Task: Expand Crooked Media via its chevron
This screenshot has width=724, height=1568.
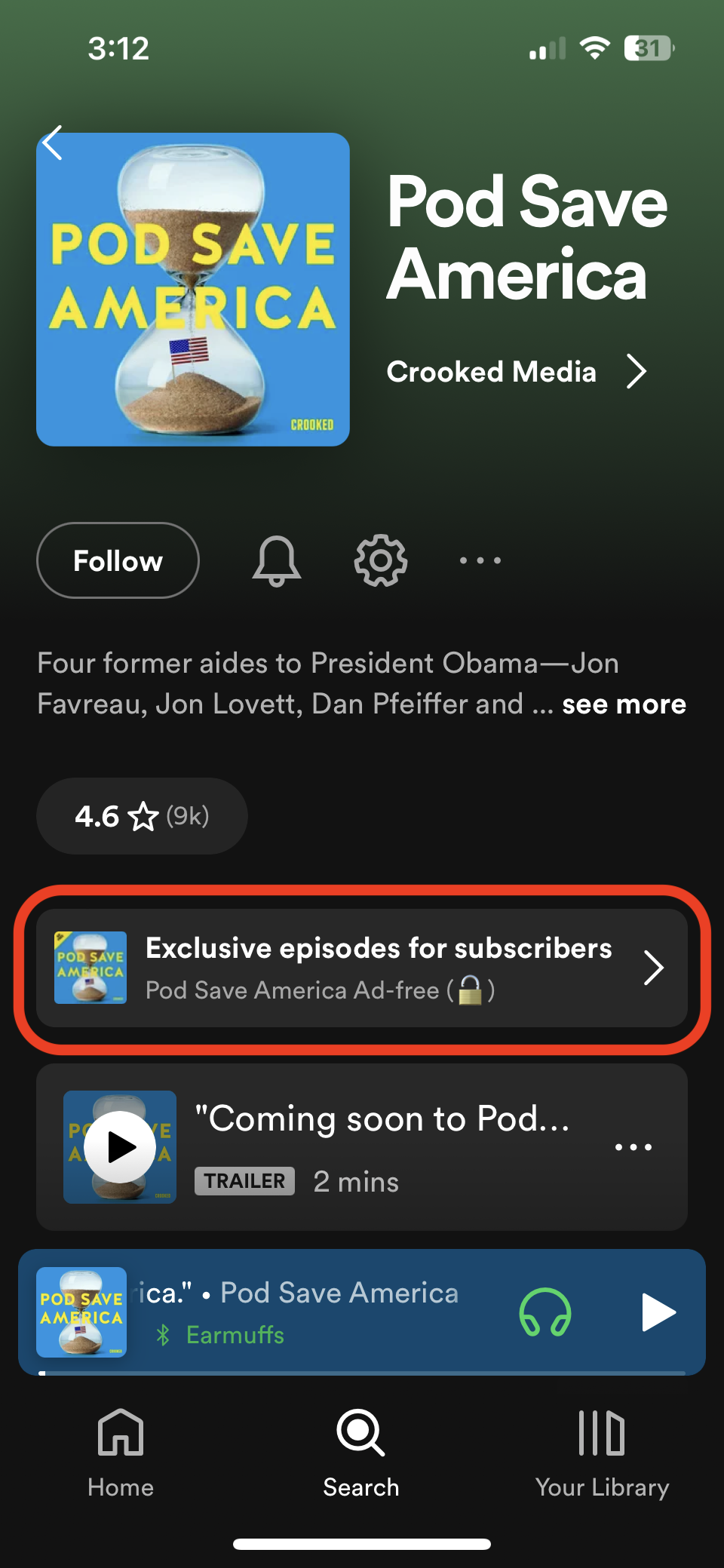Action: [x=637, y=371]
